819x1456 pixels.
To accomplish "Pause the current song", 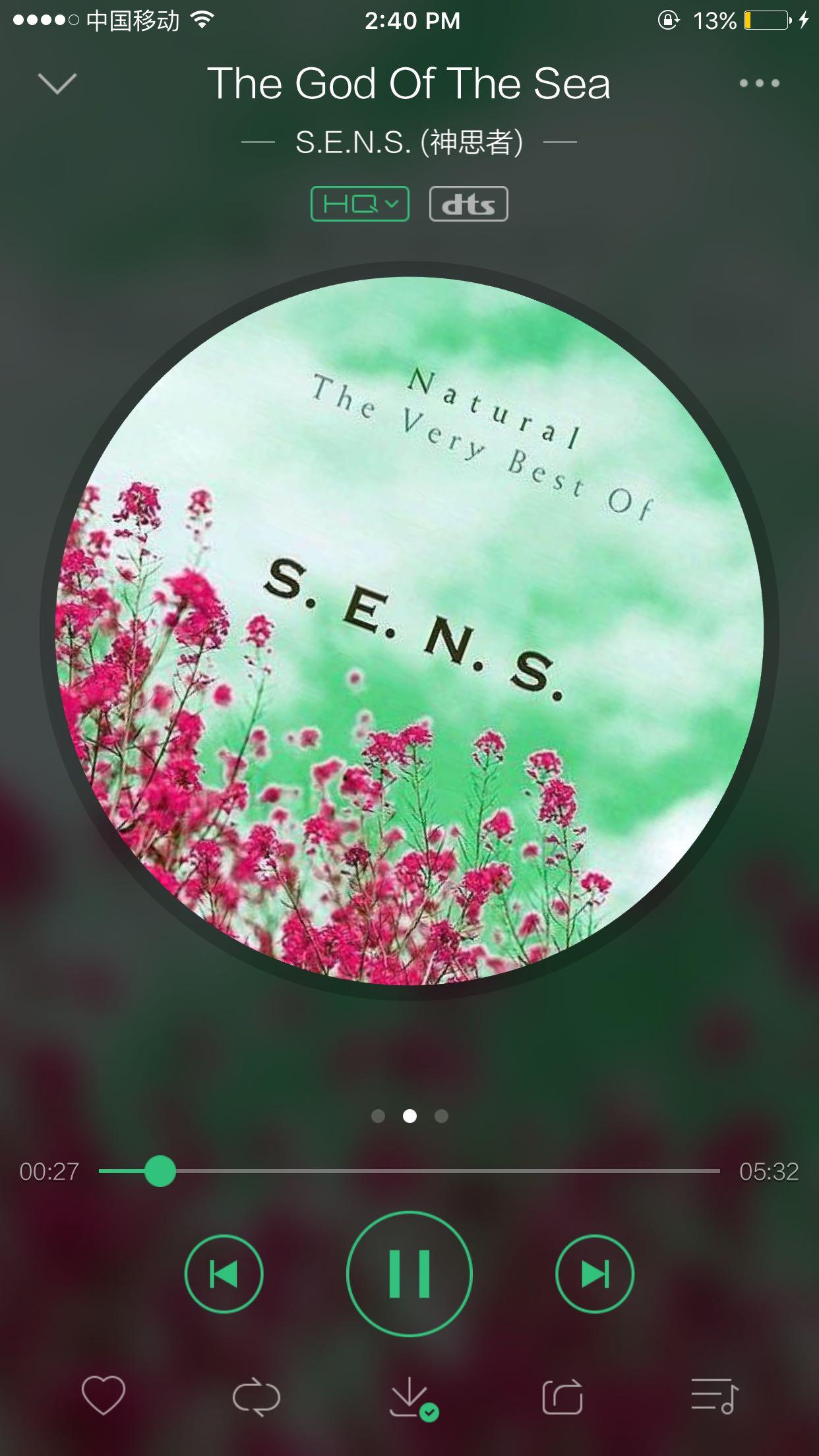I will (x=409, y=1274).
